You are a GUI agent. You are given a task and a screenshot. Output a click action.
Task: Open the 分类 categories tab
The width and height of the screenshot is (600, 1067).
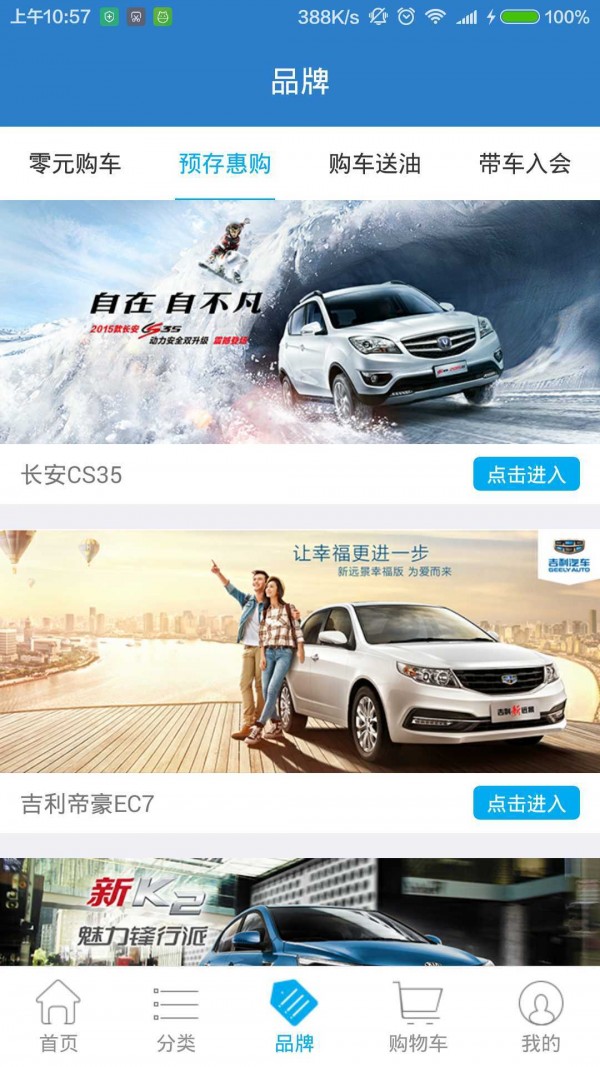[176, 1017]
